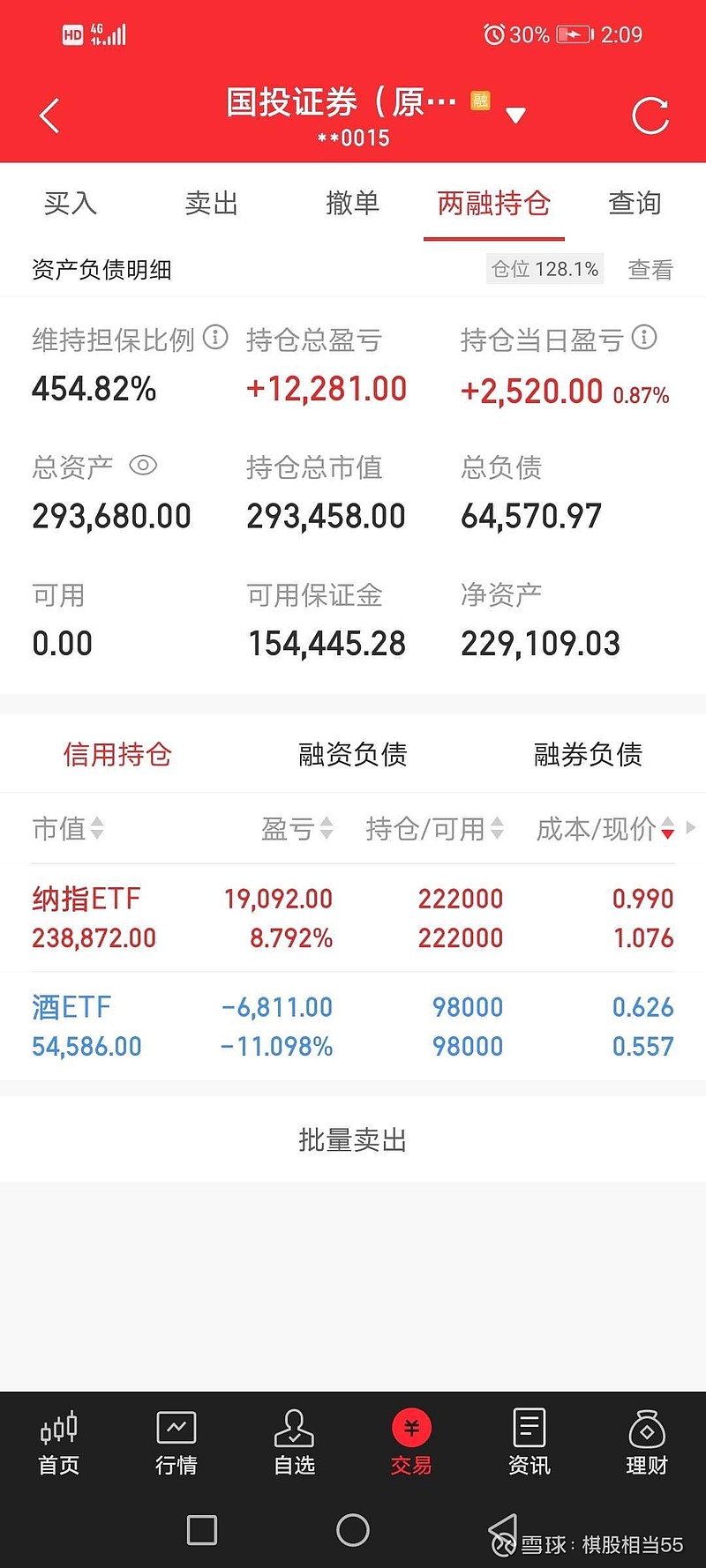This screenshot has width=706, height=1568.
Task: Tap the 批量卖出 button
Action: [x=352, y=1140]
